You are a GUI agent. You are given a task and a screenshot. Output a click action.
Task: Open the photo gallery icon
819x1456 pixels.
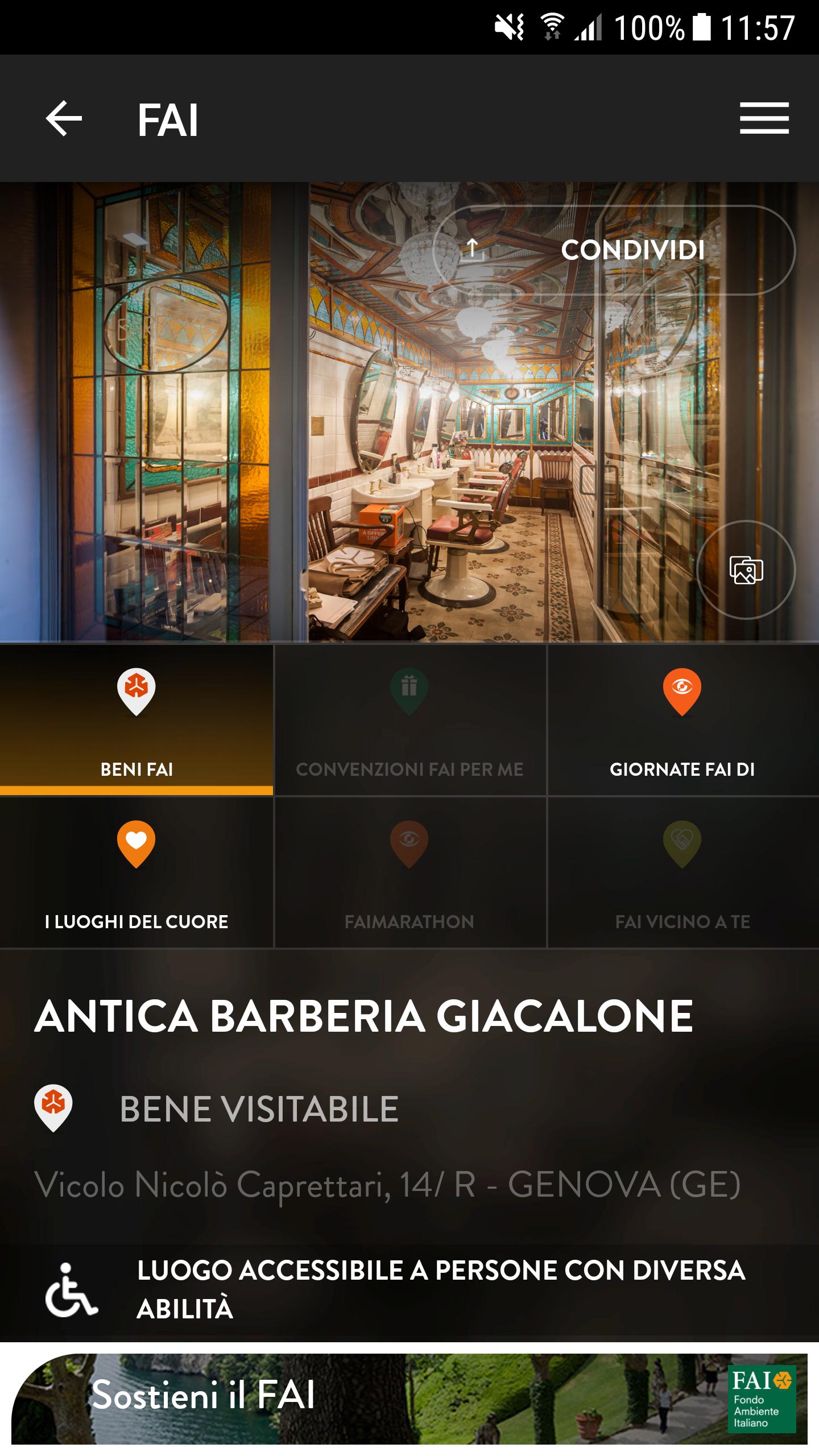click(746, 569)
